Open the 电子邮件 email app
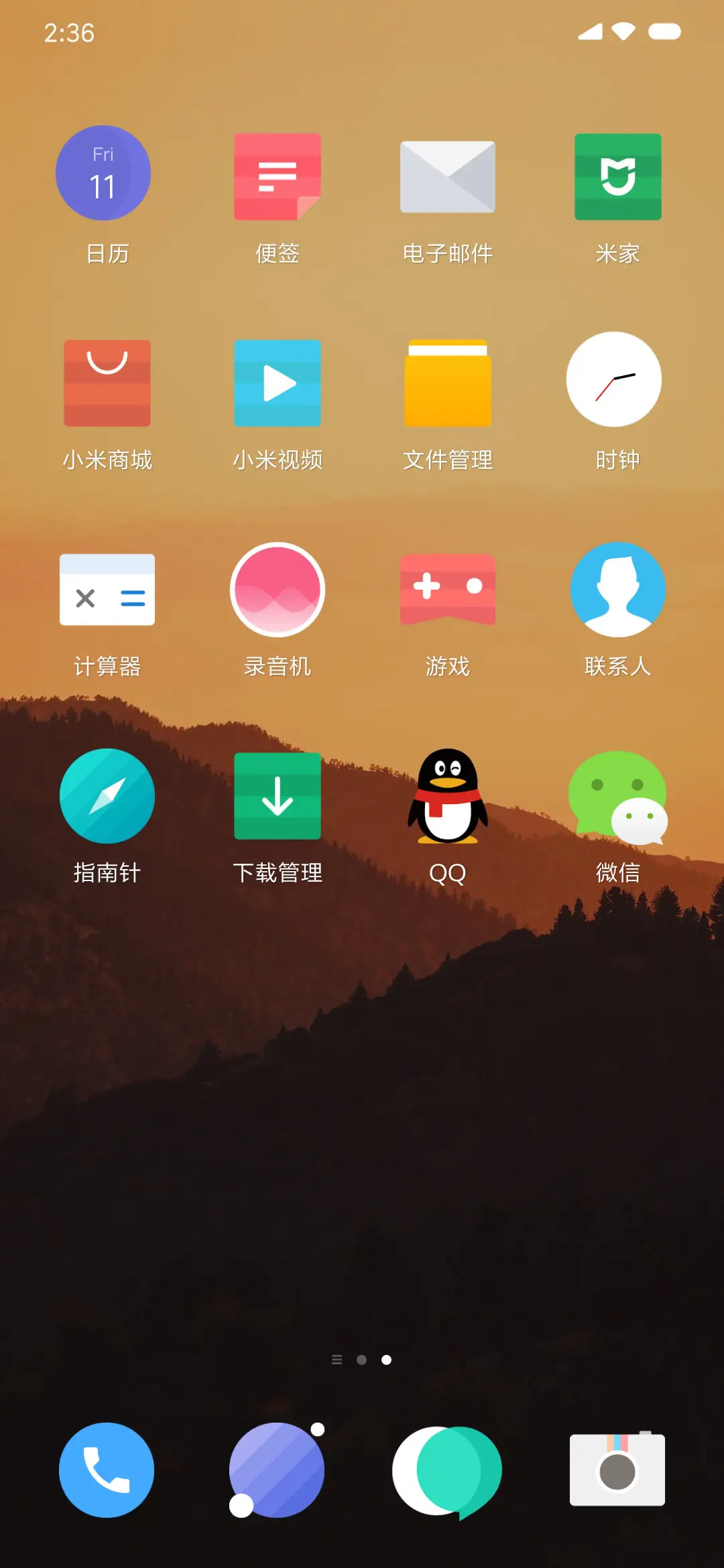Viewport: 724px width, 1568px height. 447,176
